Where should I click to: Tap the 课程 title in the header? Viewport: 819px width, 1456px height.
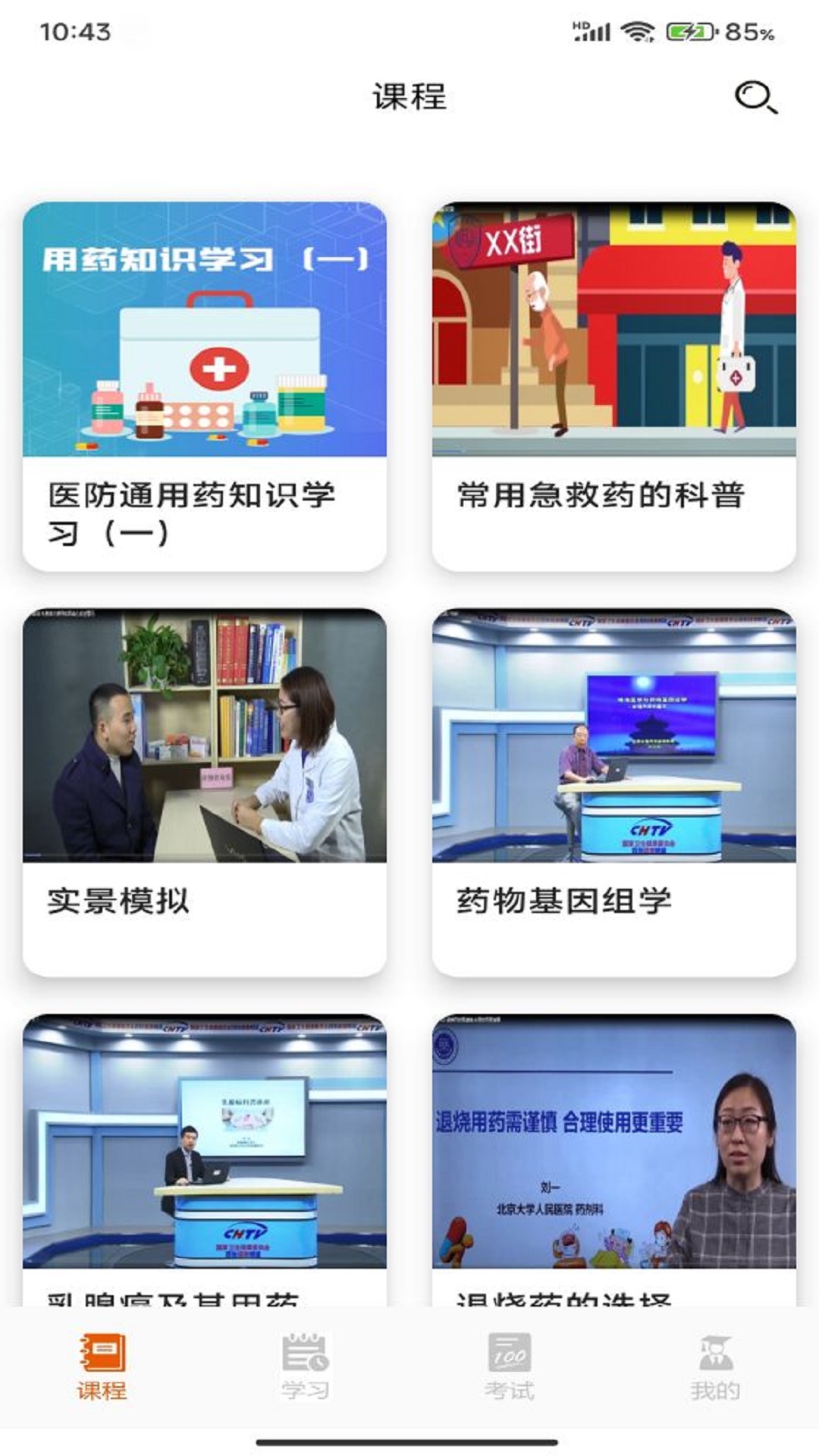409,96
